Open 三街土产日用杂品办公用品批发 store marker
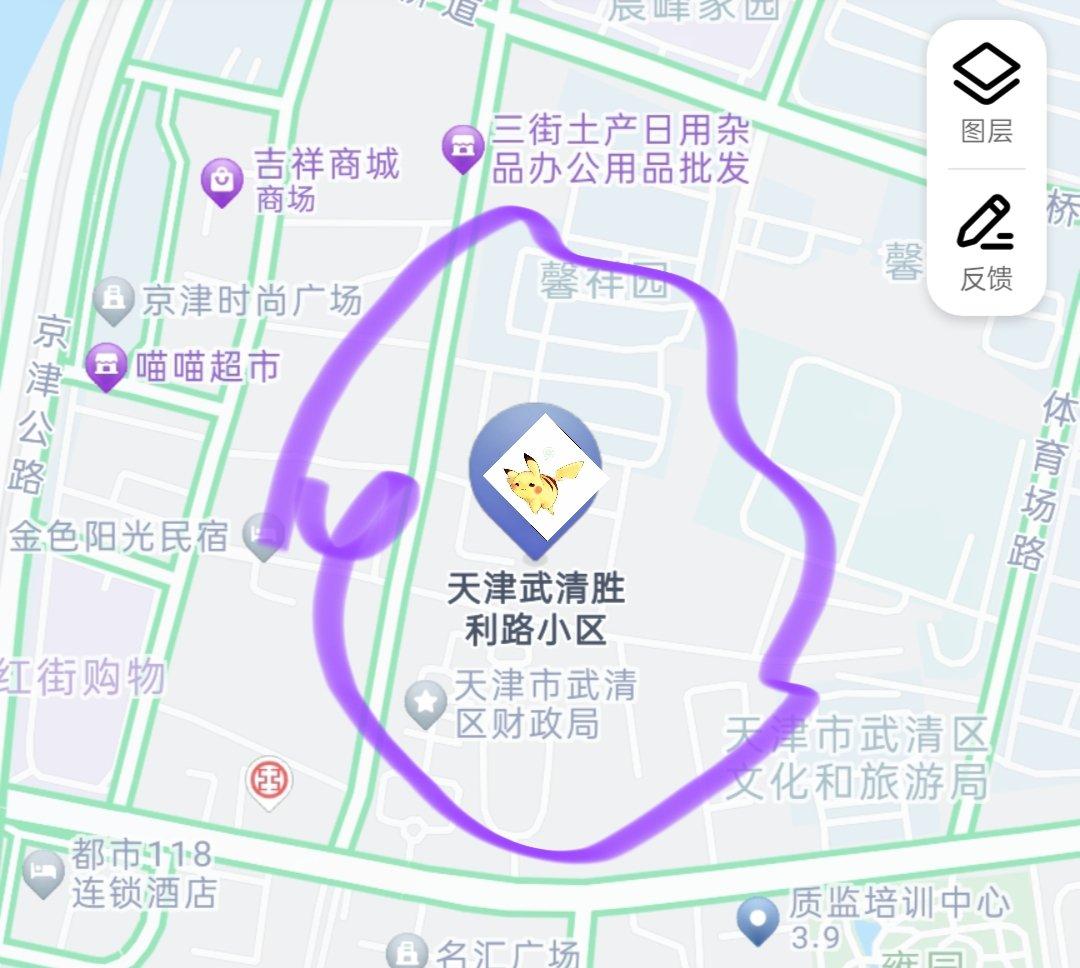The width and height of the screenshot is (1080, 968). (x=461, y=148)
